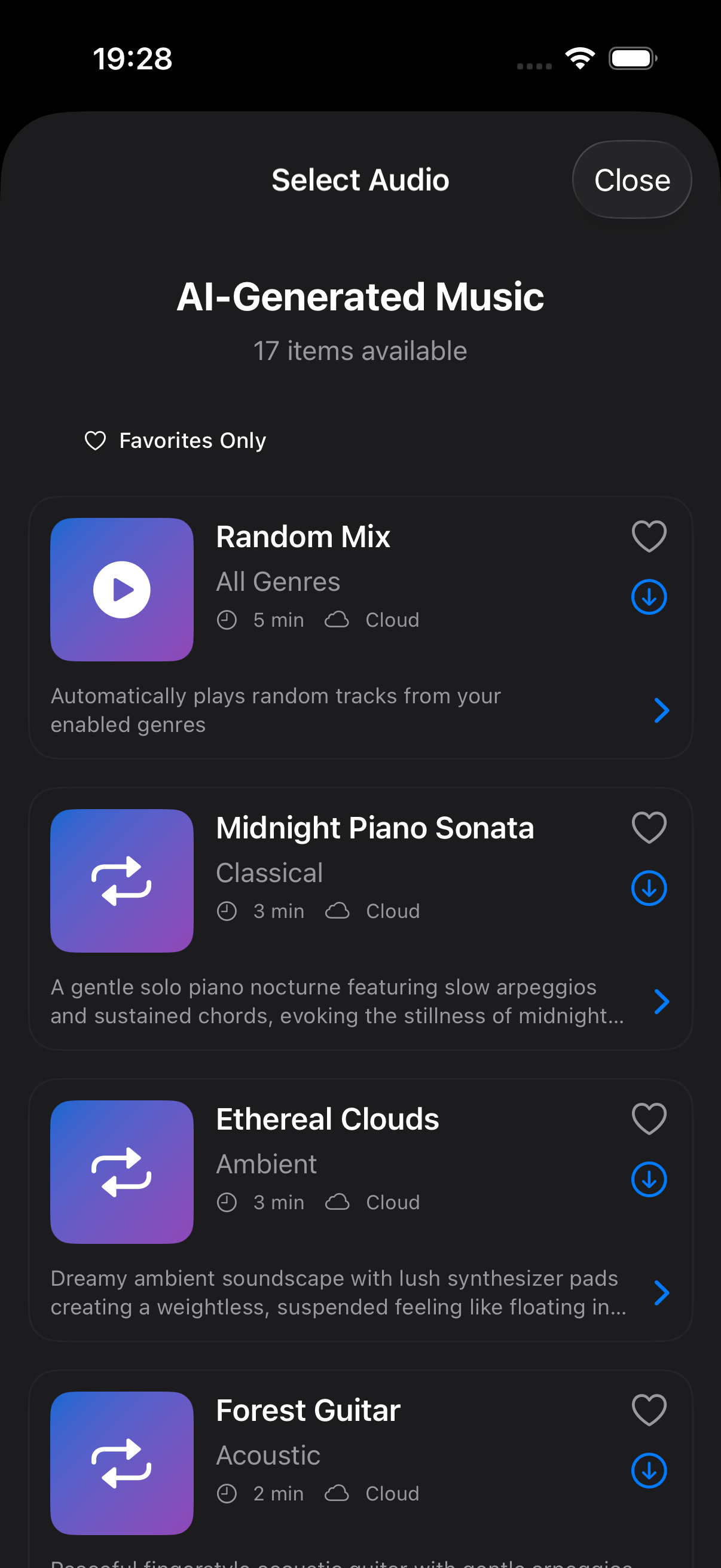Tap the play icon on Random Mix
Image resolution: width=721 pixels, height=1568 pixels.
point(122,588)
